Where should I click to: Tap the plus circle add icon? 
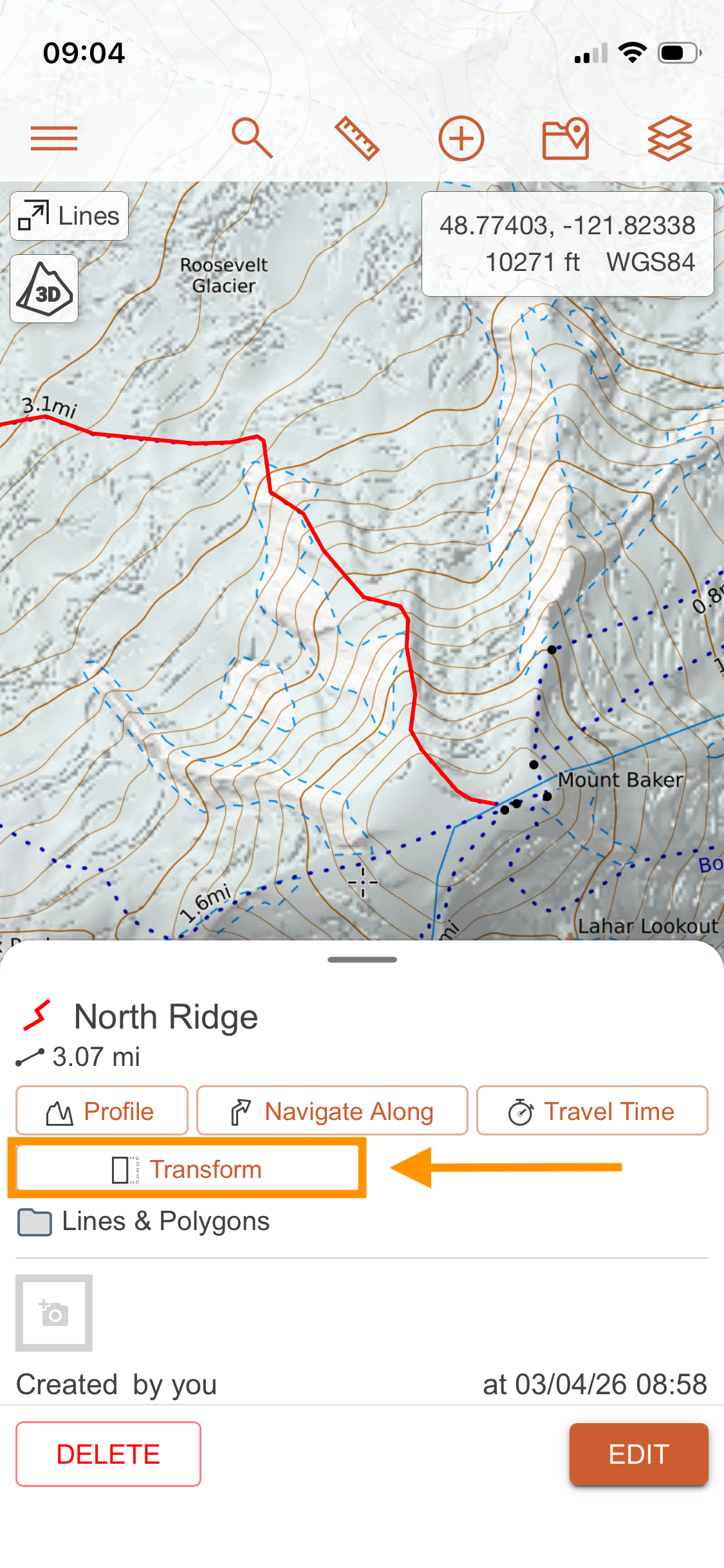pyautogui.click(x=461, y=138)
